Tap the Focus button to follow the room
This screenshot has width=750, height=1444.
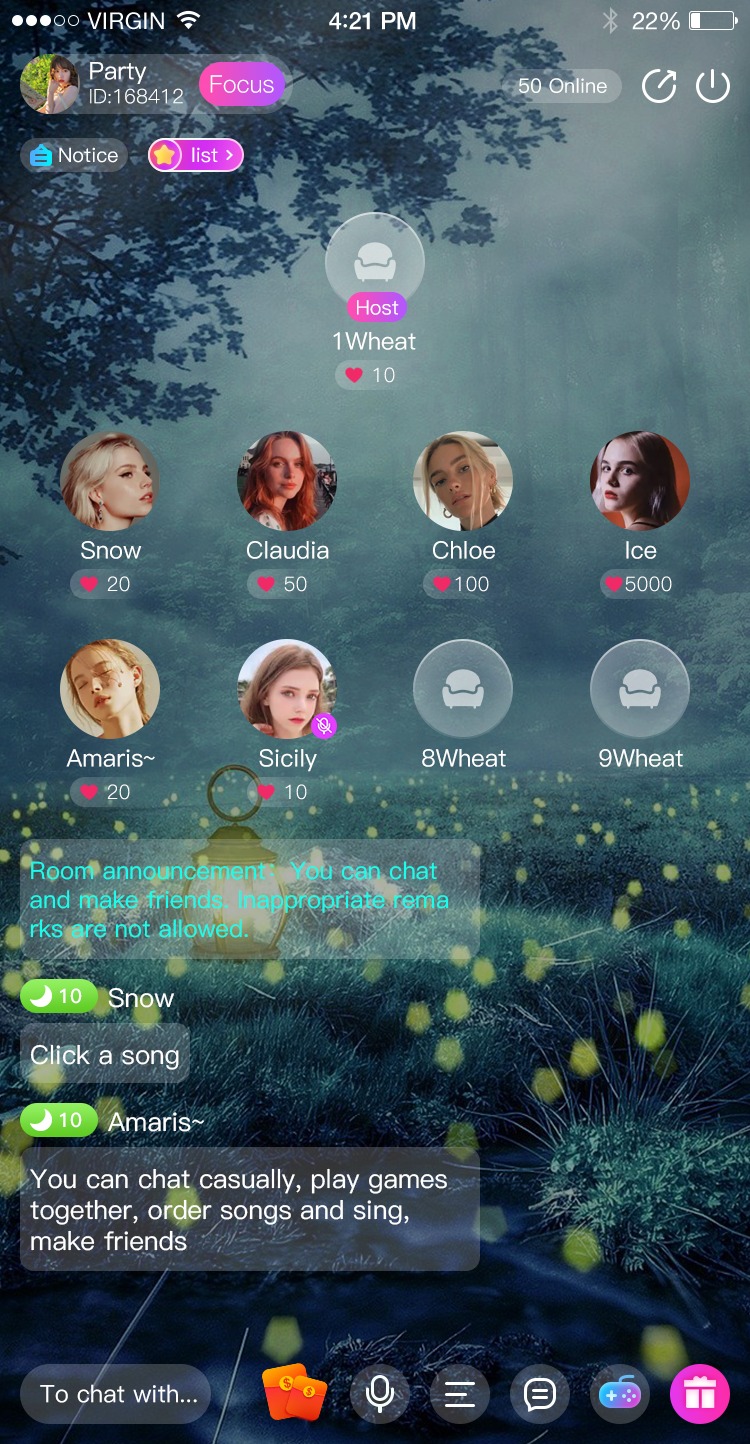[241, 85]
